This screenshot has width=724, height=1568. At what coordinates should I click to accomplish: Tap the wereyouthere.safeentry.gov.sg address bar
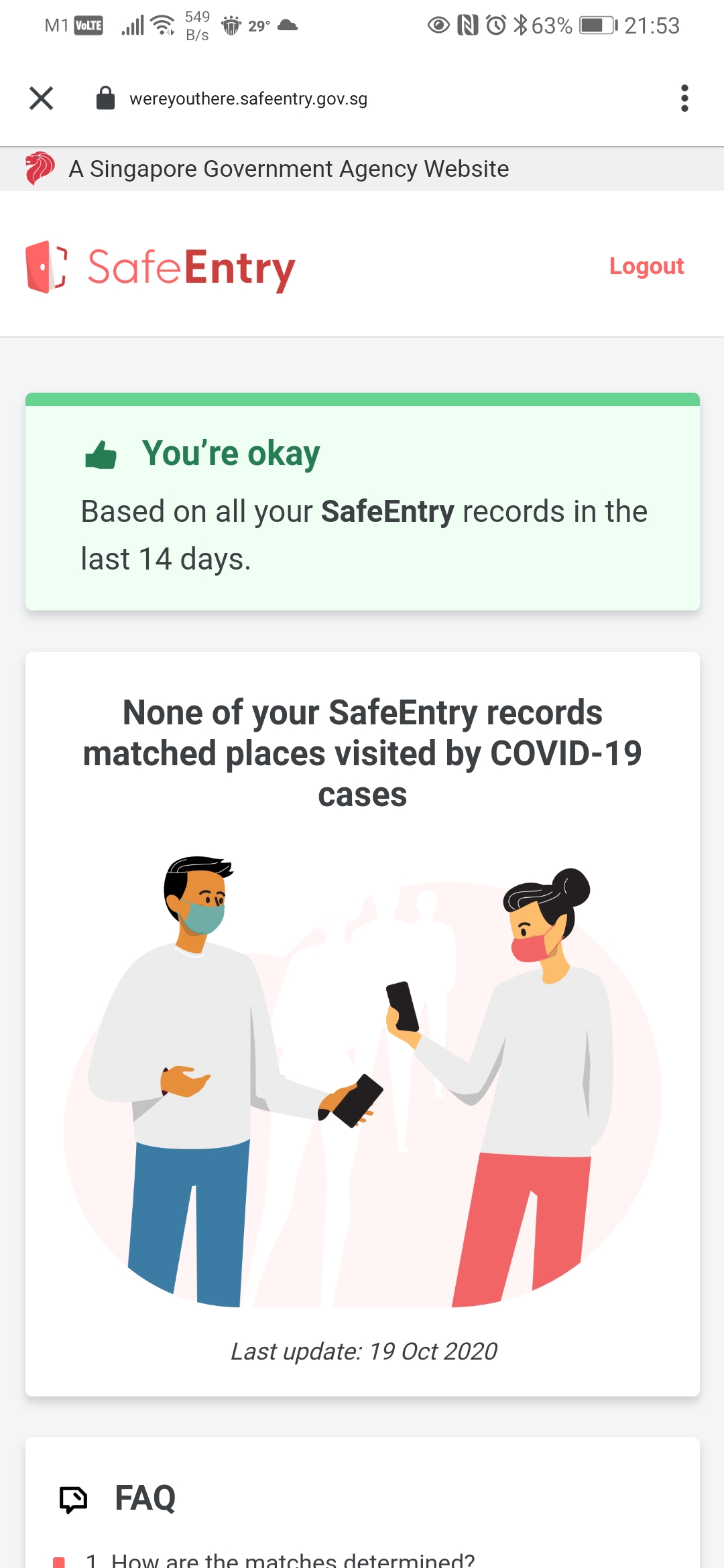coord(248,99)
